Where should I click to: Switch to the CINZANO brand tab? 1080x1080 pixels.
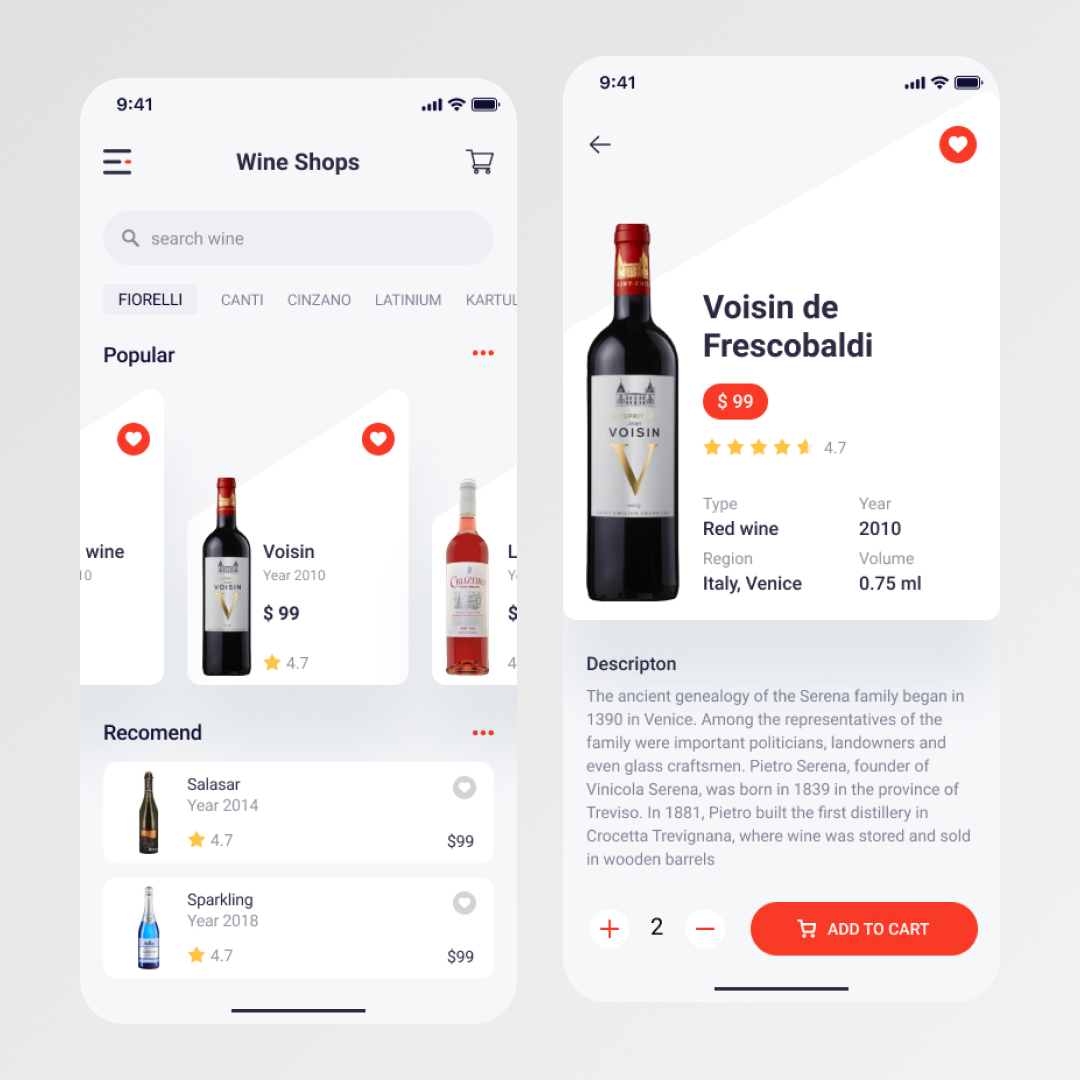click(x=319, y=299)
